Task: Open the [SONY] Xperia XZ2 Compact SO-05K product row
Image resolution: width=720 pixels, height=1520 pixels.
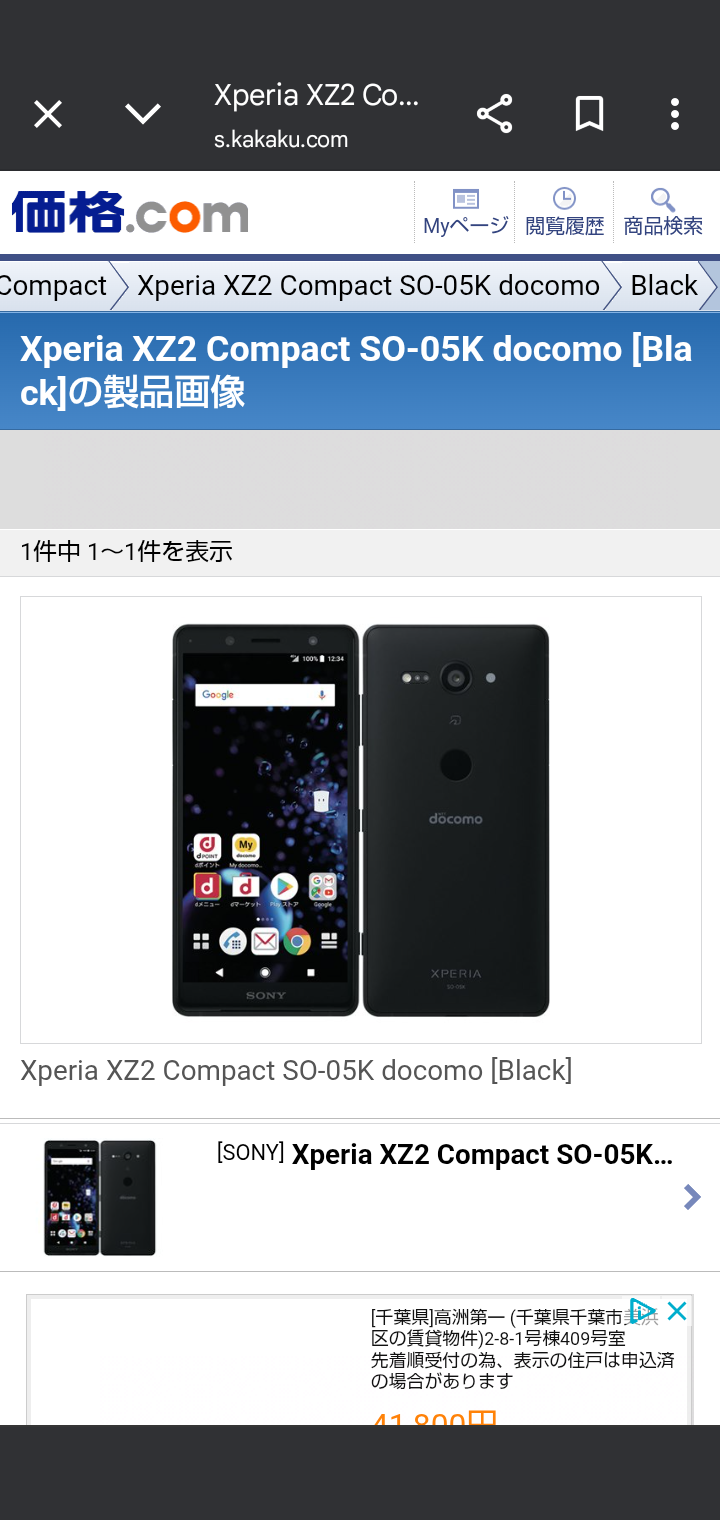Action: [x=360, y=1197]
